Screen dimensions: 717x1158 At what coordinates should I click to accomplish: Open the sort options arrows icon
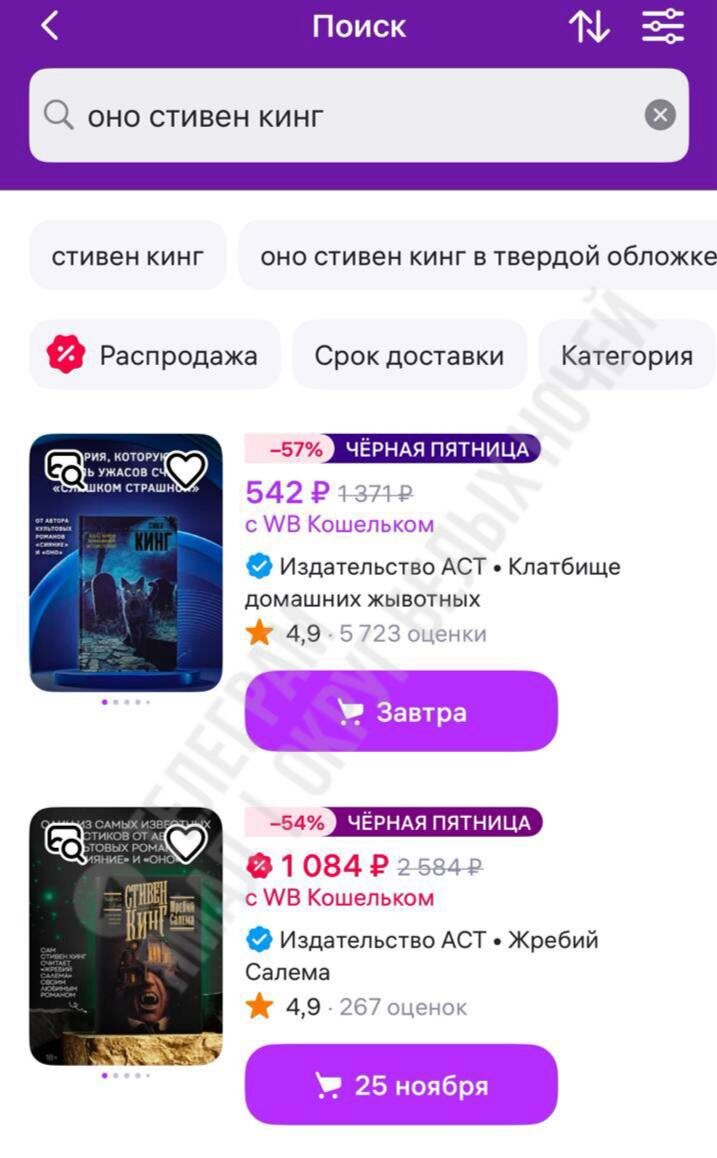coord(589,26)
